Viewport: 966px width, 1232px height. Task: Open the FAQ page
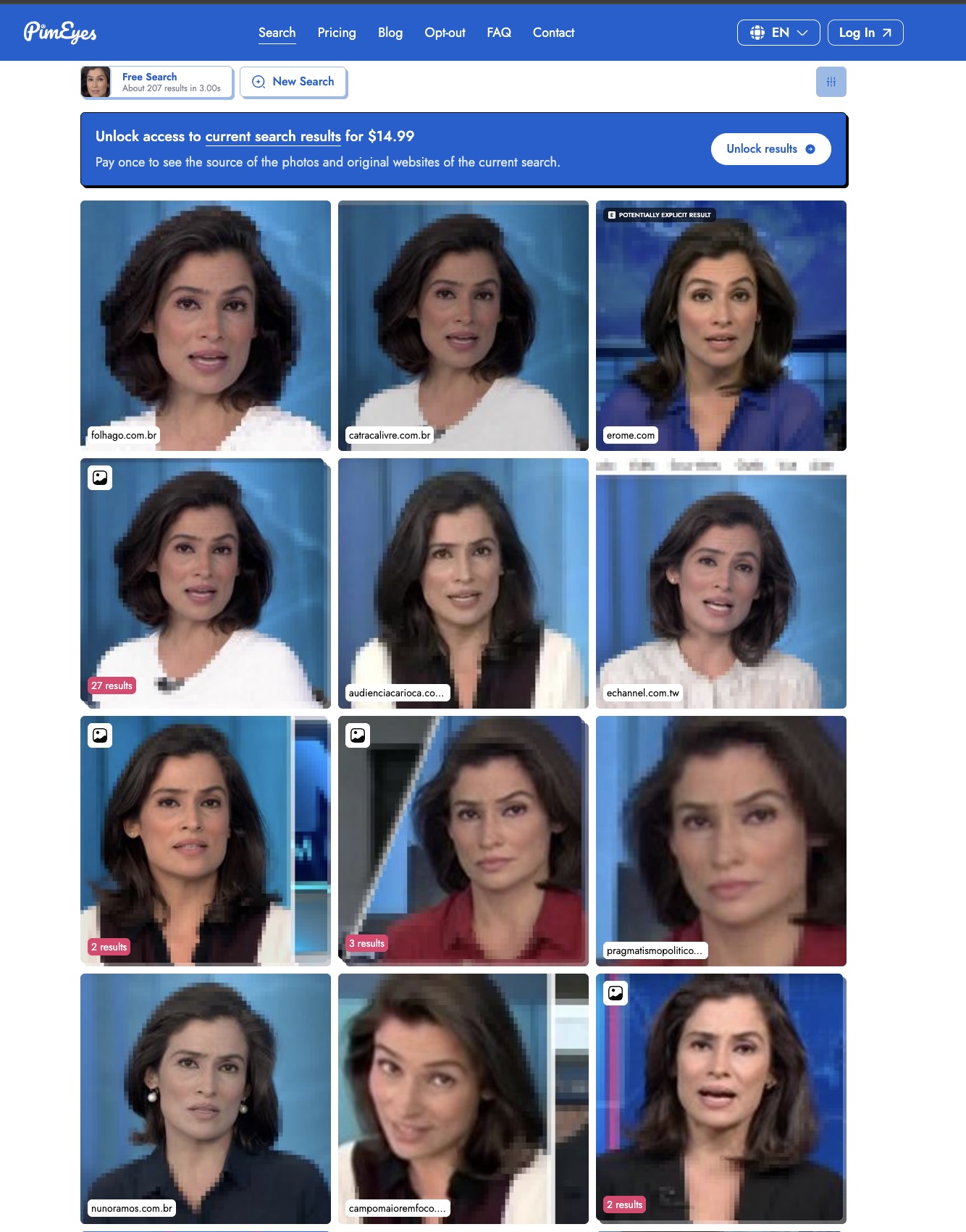(499, 33)
